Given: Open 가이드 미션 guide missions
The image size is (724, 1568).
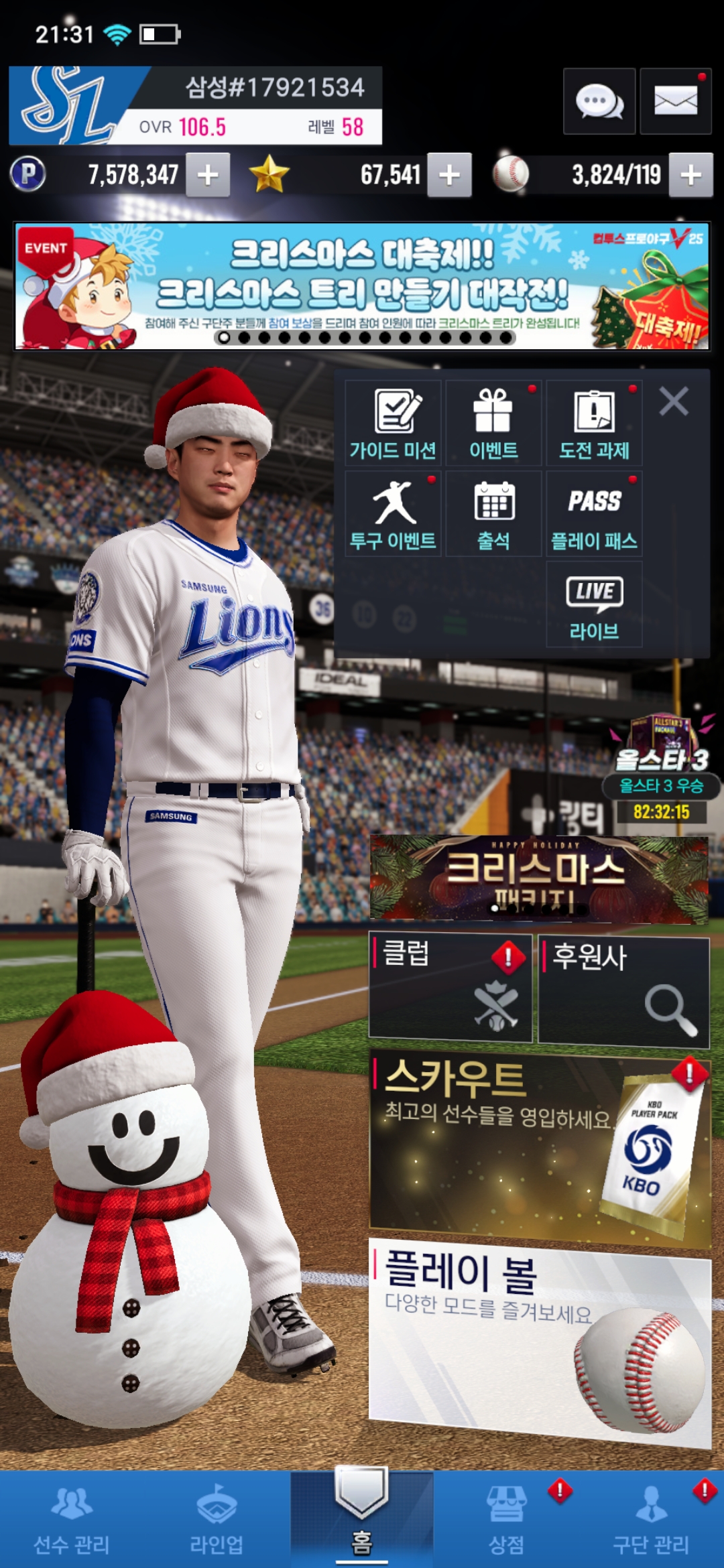Looking at the screenshot, I should pyautogui.click(x=394, y=423).
